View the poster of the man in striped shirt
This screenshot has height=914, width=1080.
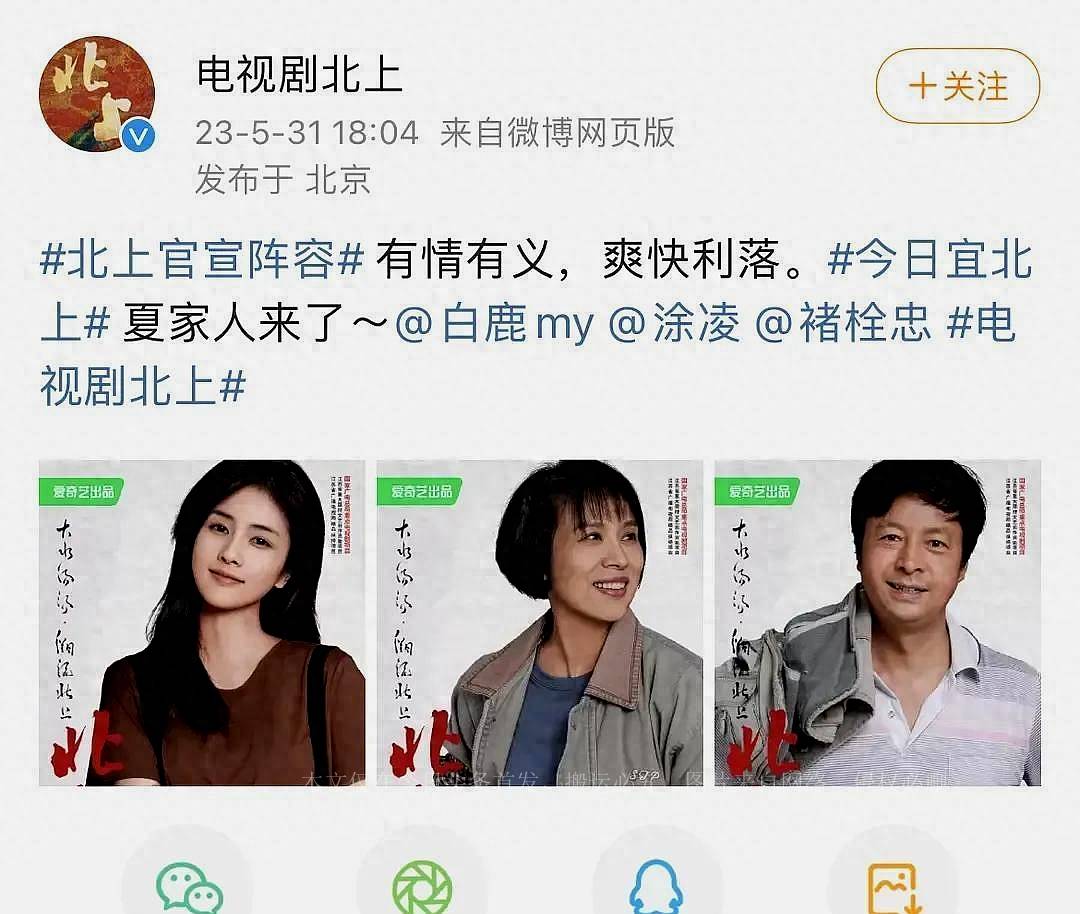pos(877,622)
